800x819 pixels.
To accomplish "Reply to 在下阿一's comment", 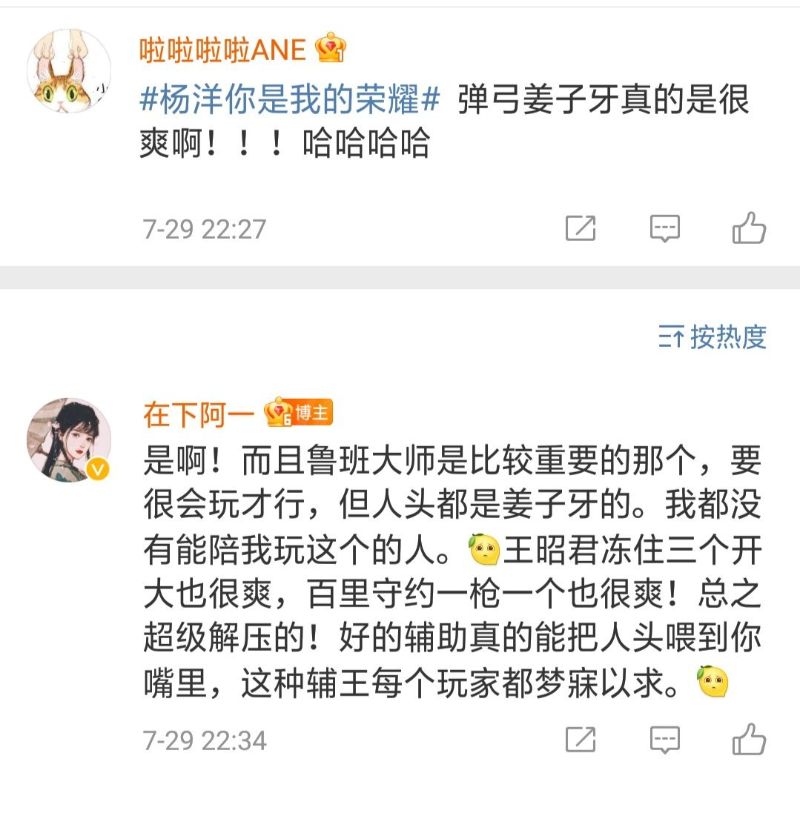I will (x=665, y=740).
